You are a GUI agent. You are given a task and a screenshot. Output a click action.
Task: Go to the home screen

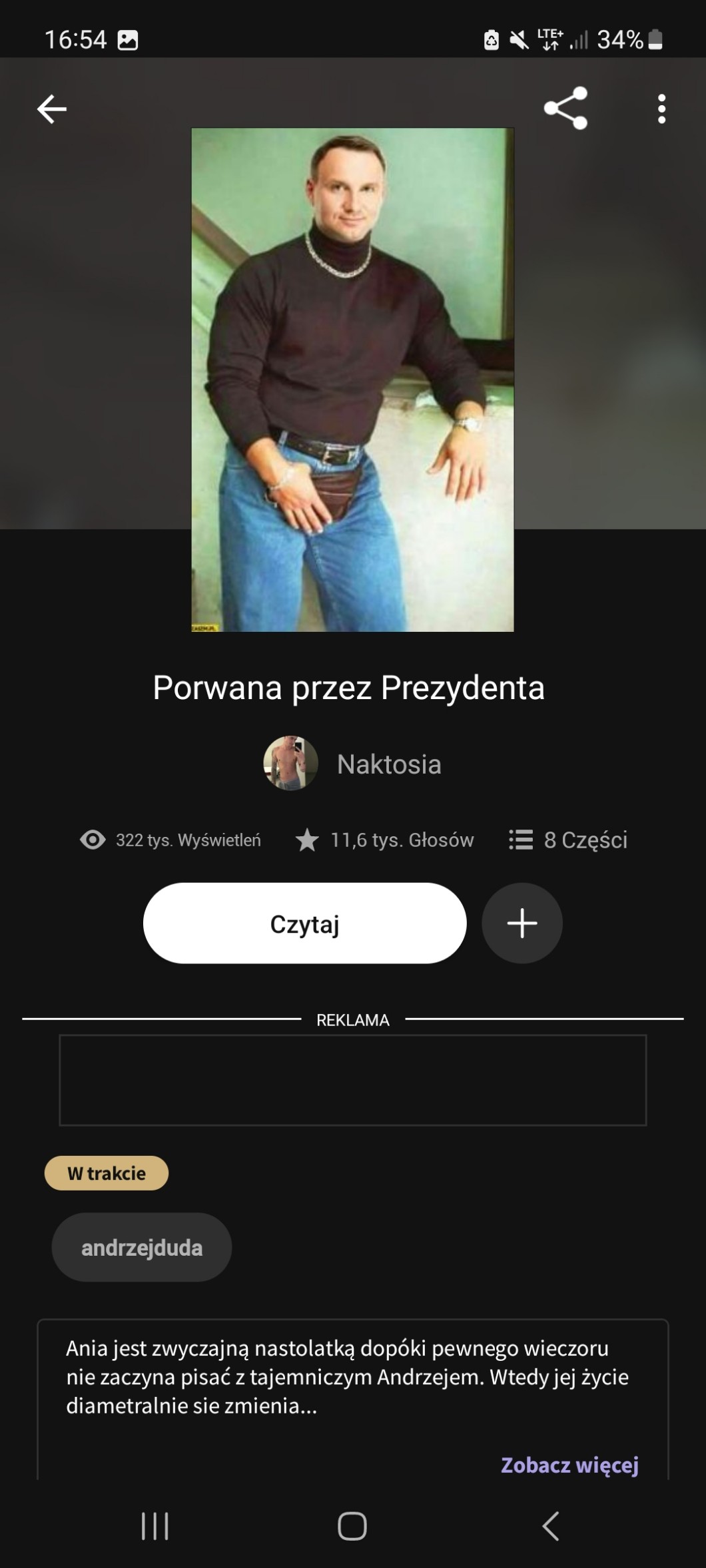click(352, 1525)
